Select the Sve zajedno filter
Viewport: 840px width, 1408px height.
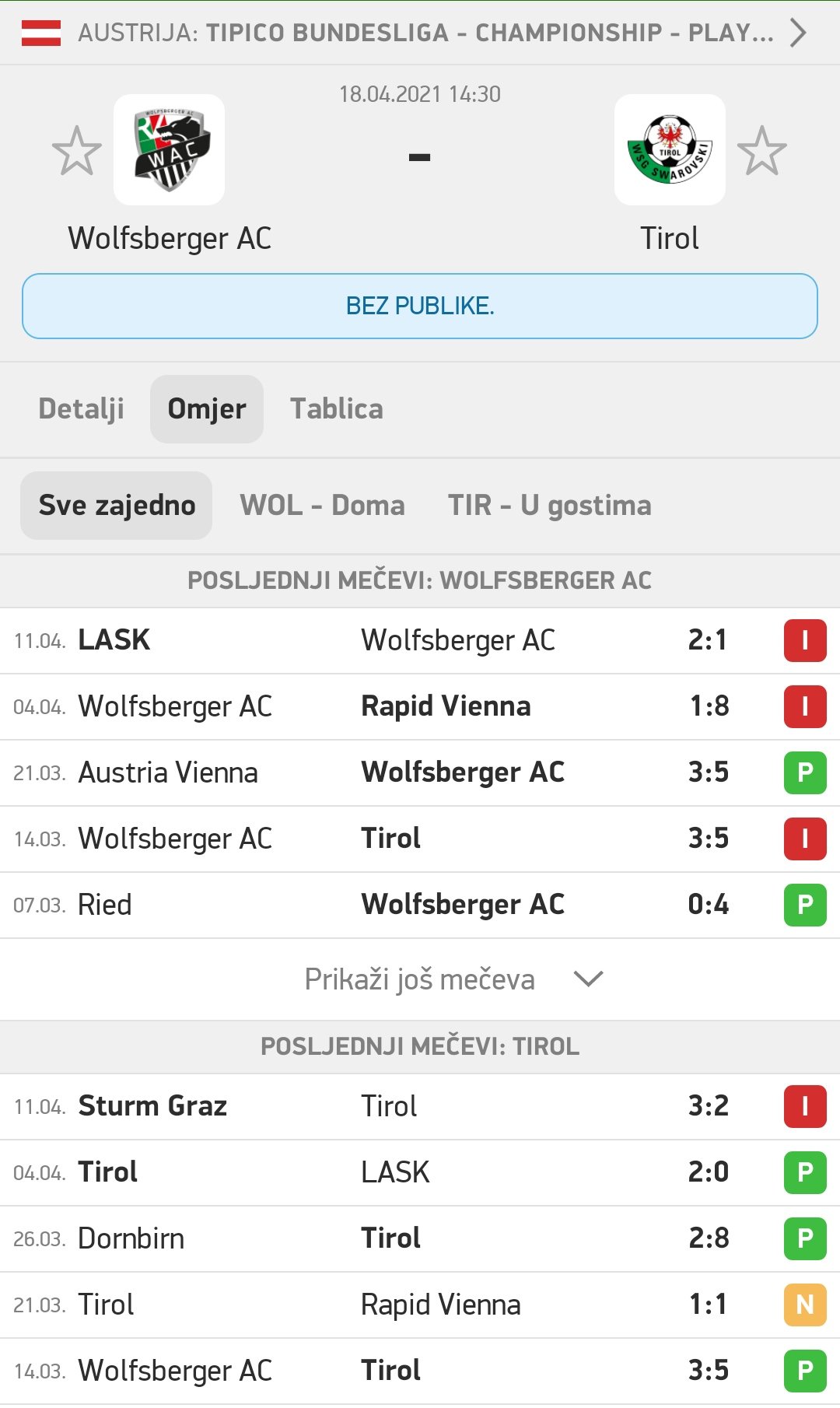point(117,506)
